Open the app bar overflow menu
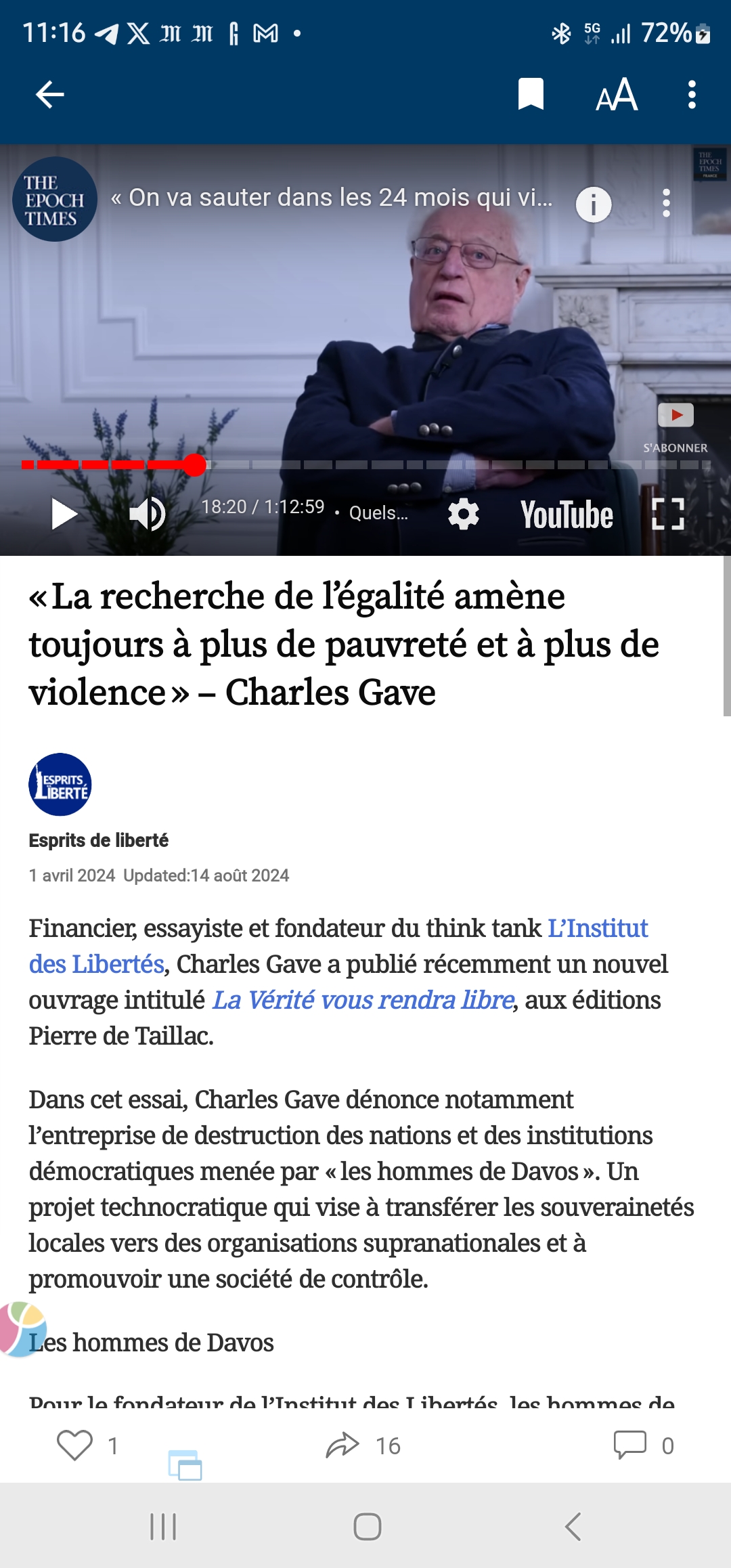Screen dimensions: 731x1568 [x=692, y=94]
